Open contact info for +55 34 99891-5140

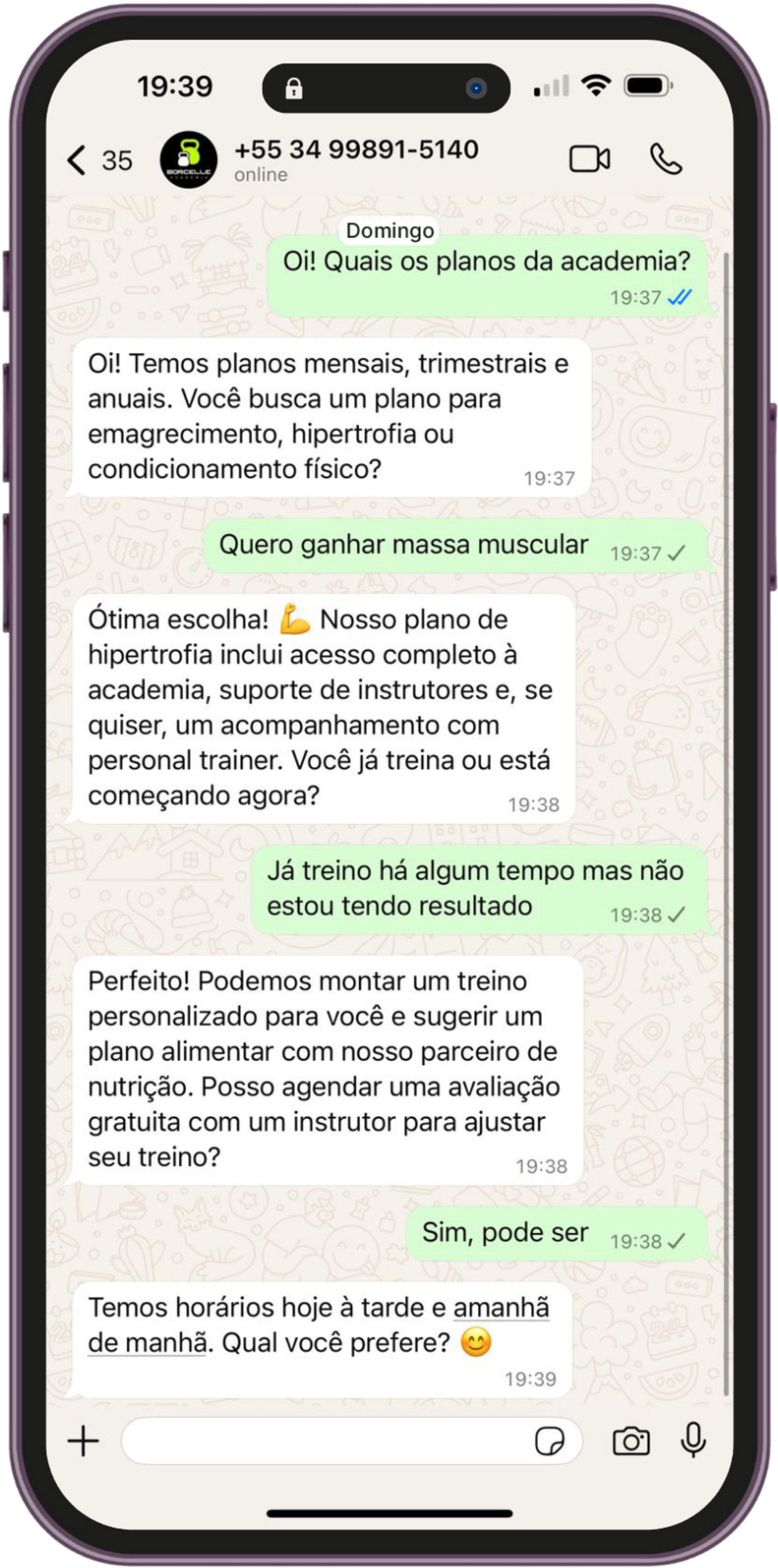pos(356,159)
